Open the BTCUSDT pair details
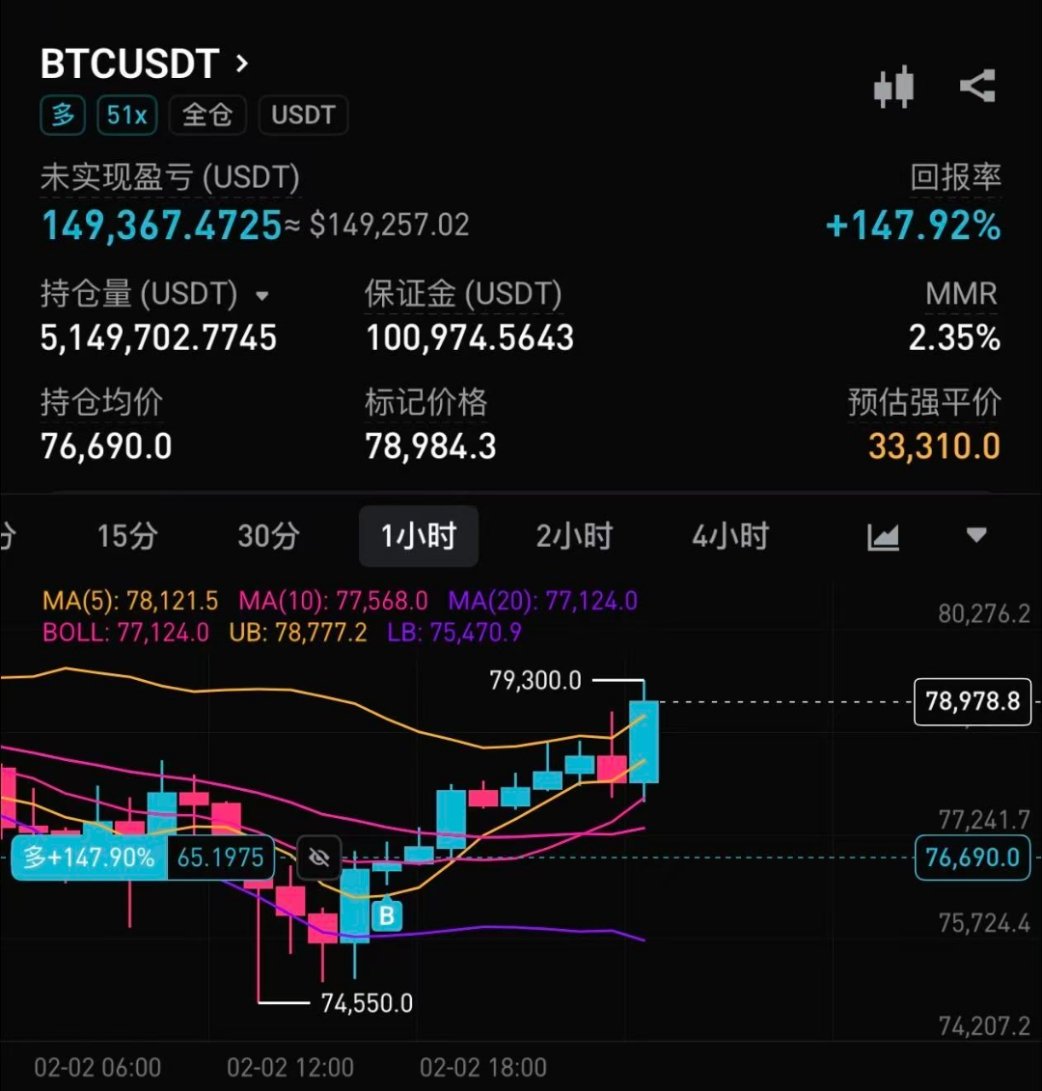Viewport: 1042px width, 1091px height. click(x=145, y=65)
